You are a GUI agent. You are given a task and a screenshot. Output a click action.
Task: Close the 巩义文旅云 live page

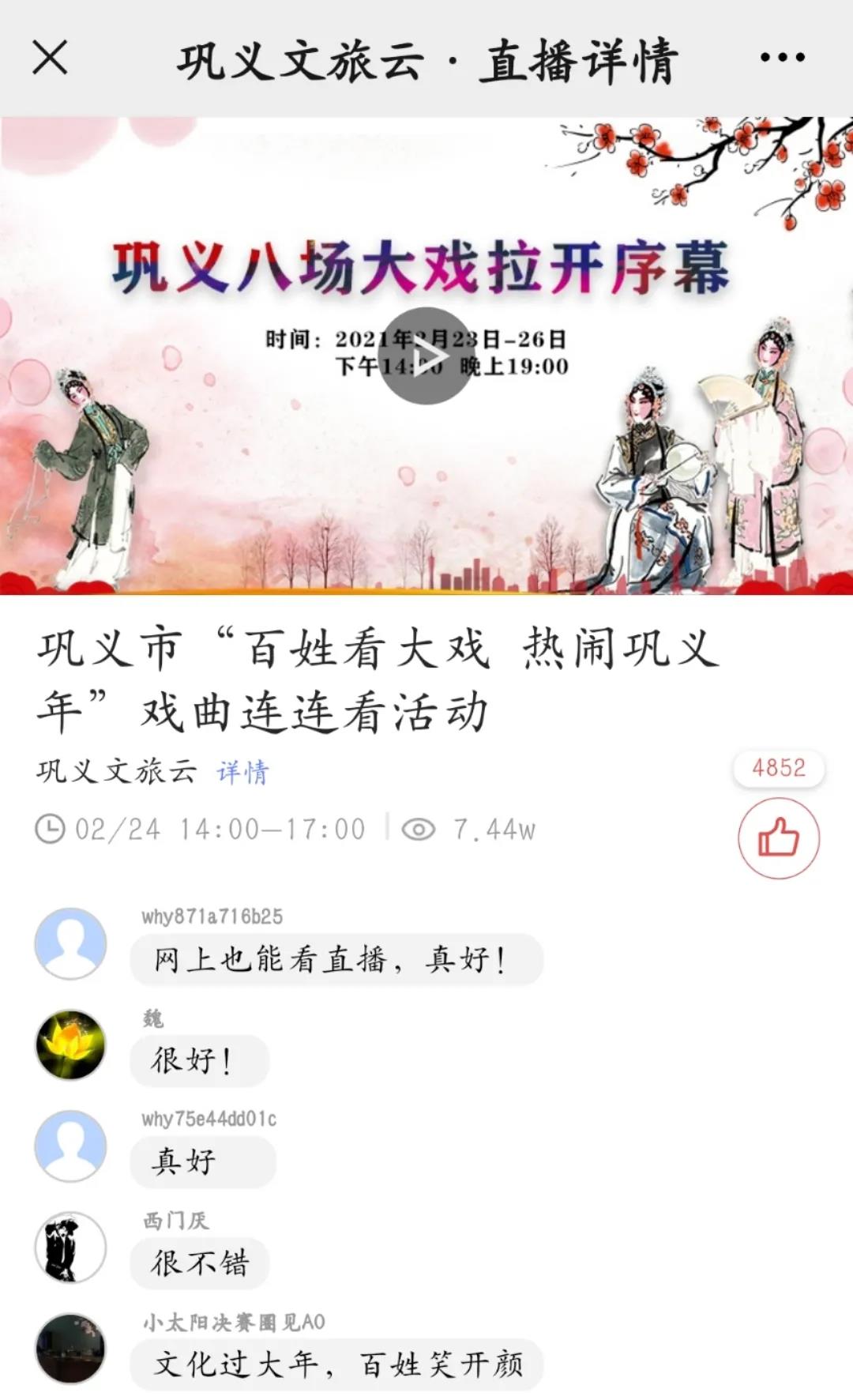point(49,58)
